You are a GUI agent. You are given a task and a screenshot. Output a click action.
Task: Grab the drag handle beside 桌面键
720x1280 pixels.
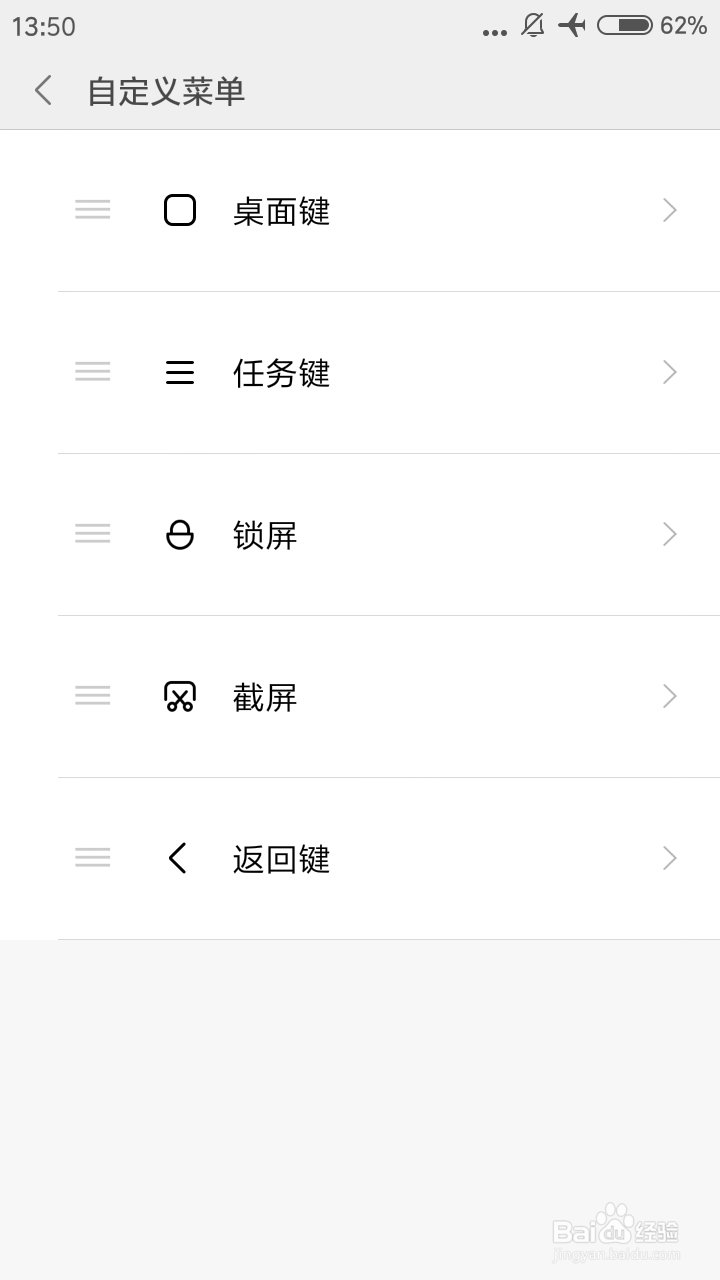[92, 209]
